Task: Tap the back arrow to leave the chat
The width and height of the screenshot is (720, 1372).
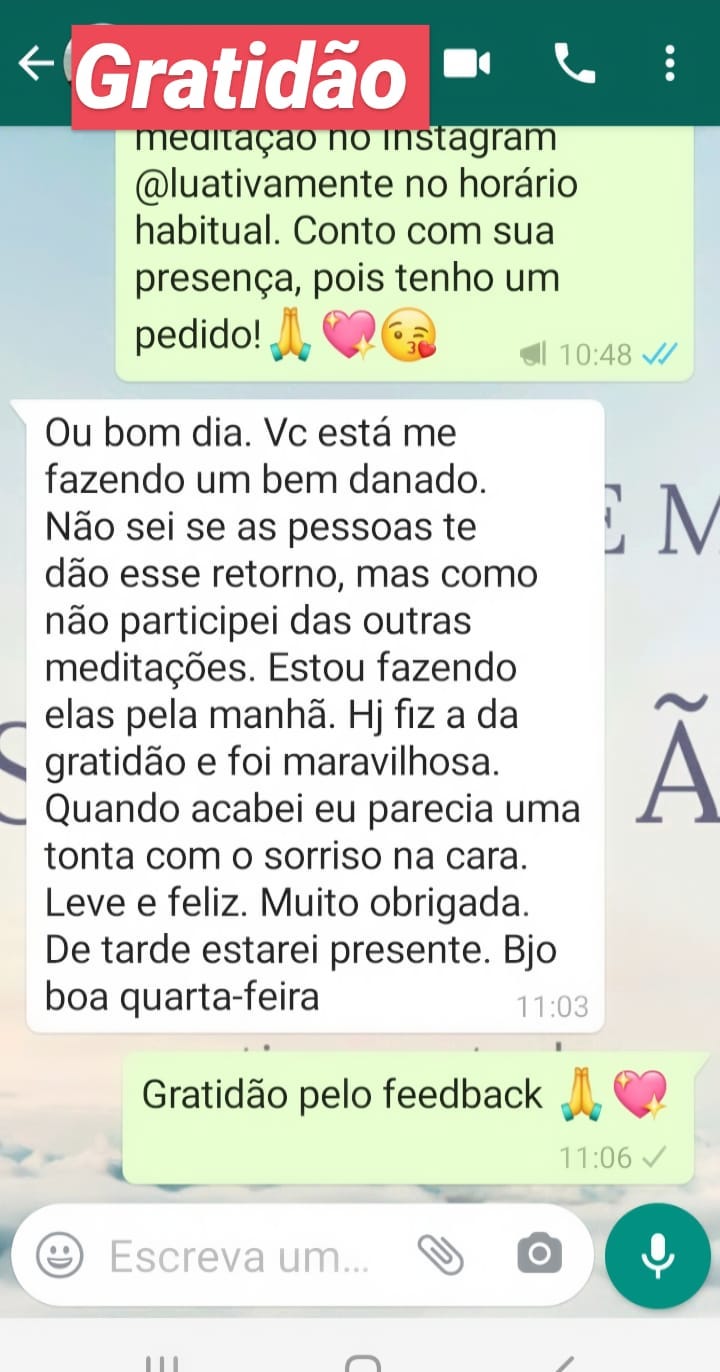Action: click(x=36, y=62)
